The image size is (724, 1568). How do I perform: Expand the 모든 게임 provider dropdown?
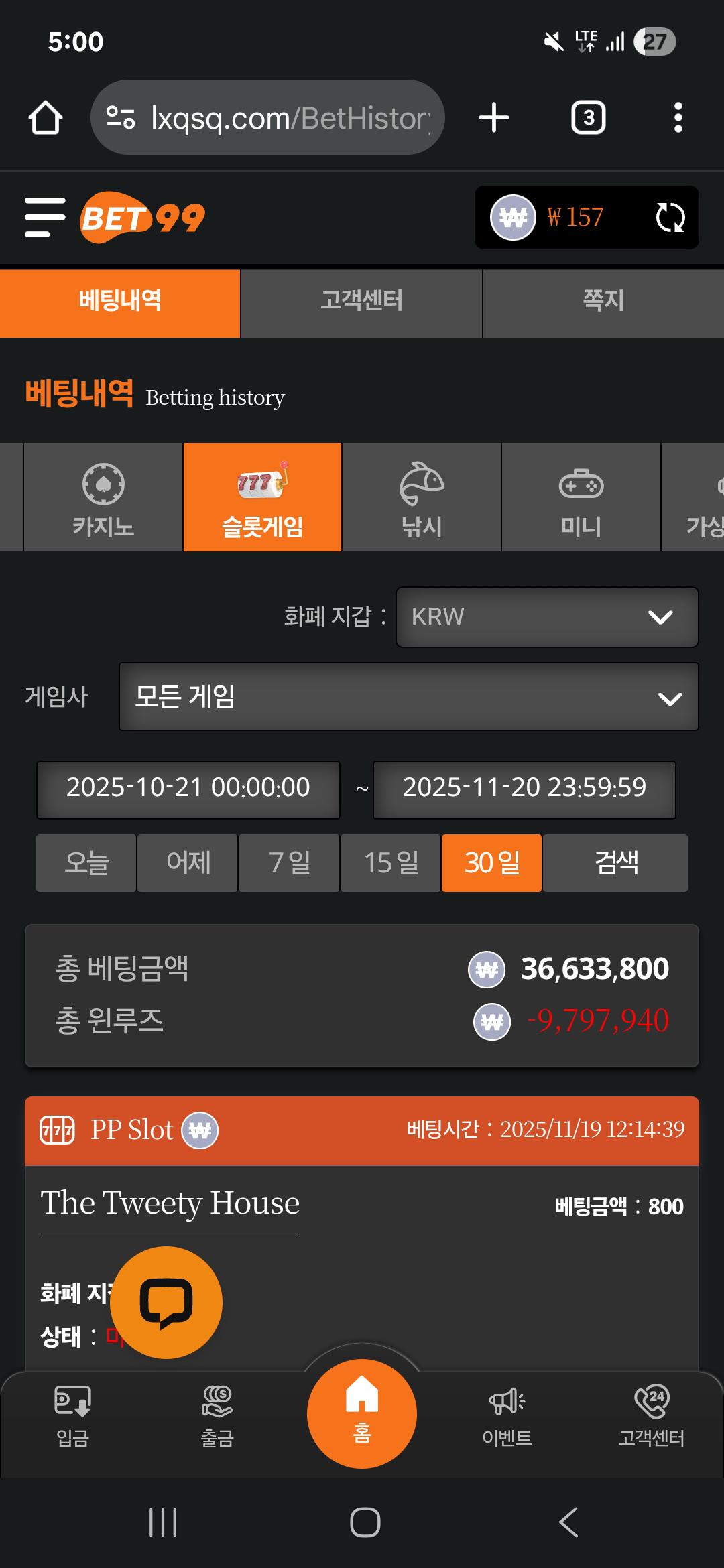[408, 697]
